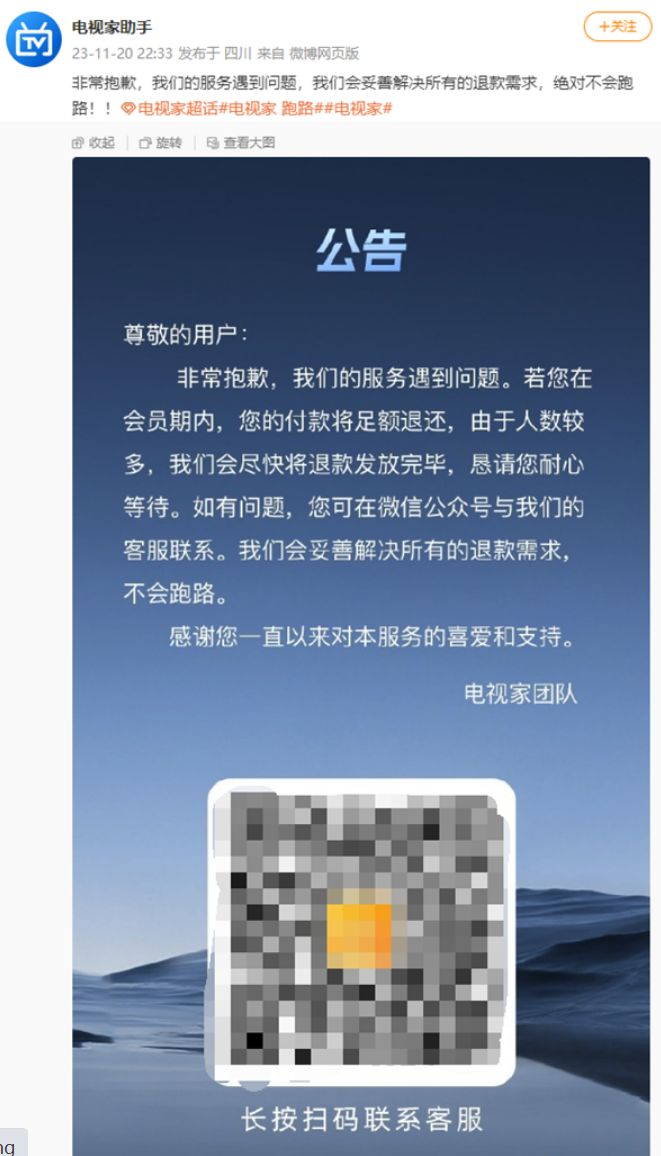Viewport: 661px width, 1156px height.
Task: Open 电视家助手 profile avatar
Action: coord(34,39)
